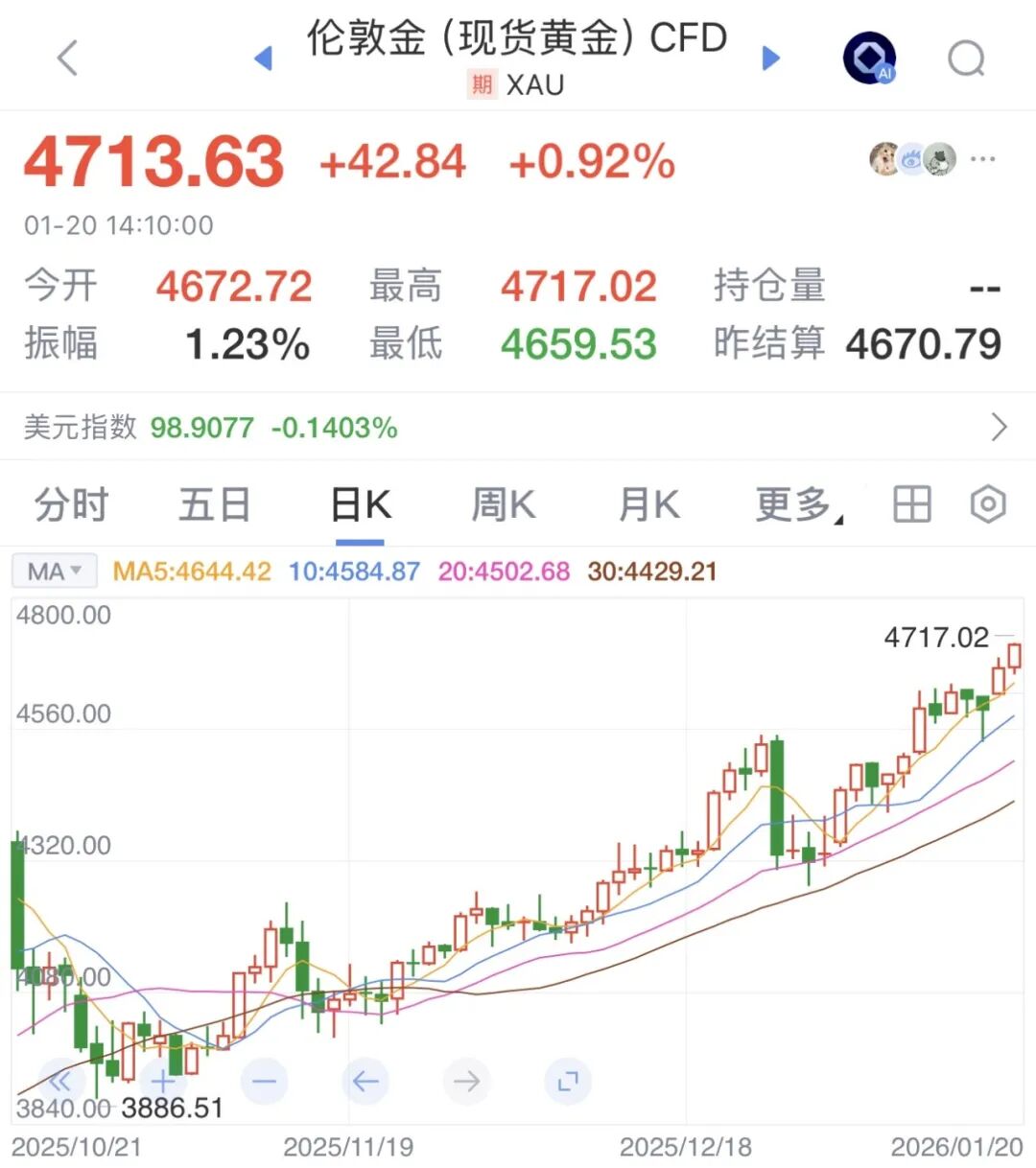Open the 美元指数 row
Viewport: 1036px width, 1168px height.
(x=518, y=427)
